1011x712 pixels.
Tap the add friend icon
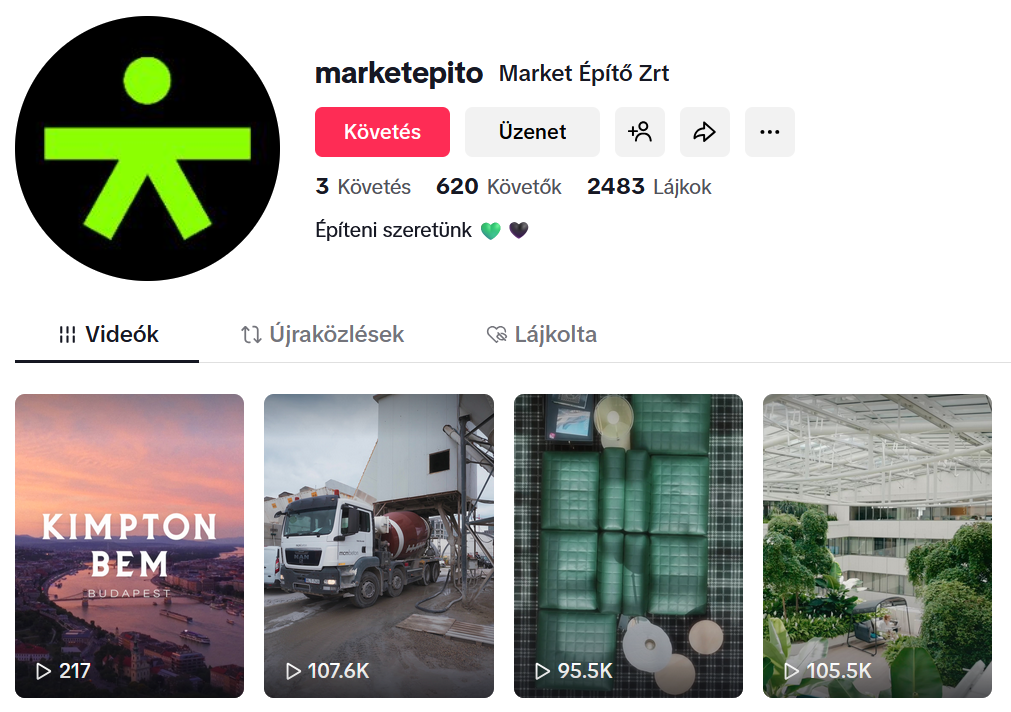pos(640,132)
